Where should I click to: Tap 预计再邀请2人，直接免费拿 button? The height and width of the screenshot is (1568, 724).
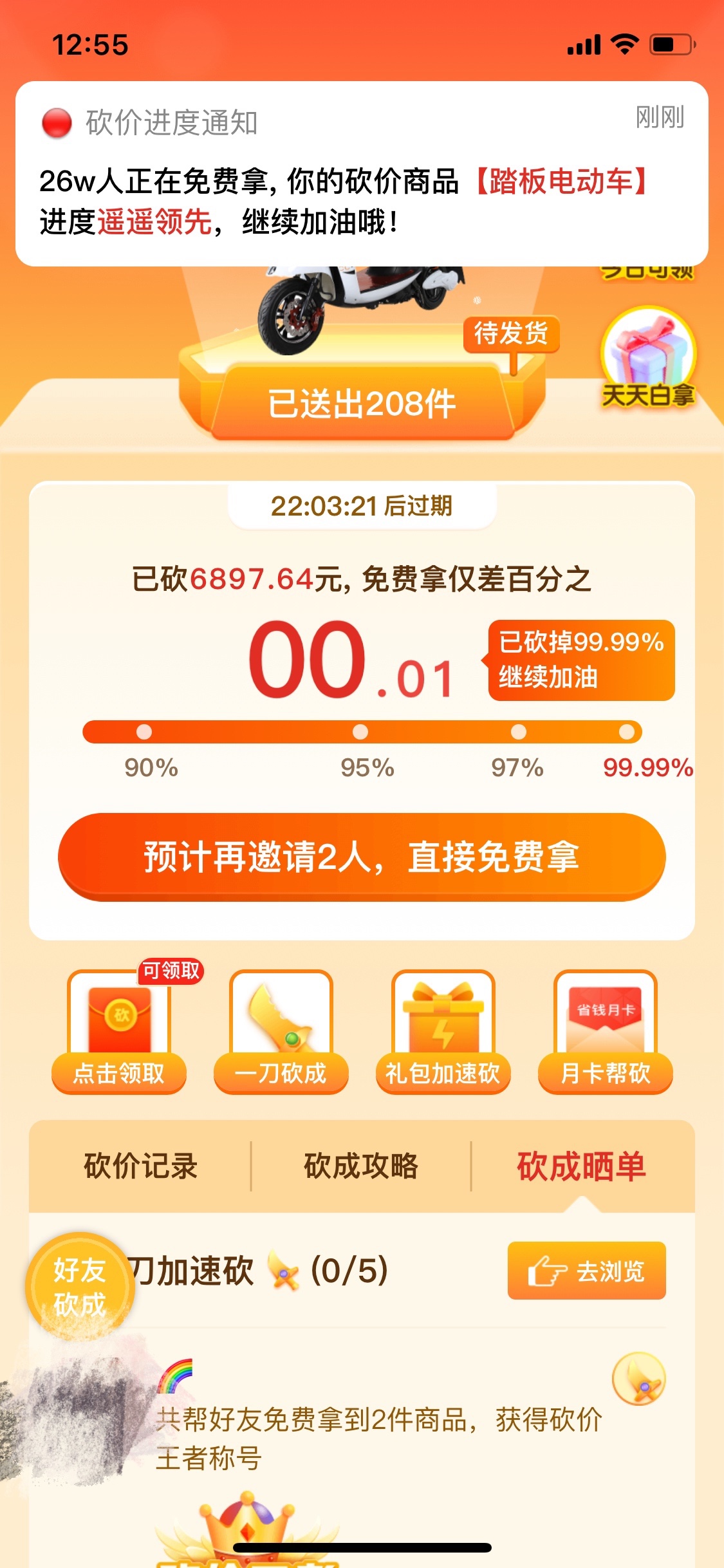pos(361,857)
